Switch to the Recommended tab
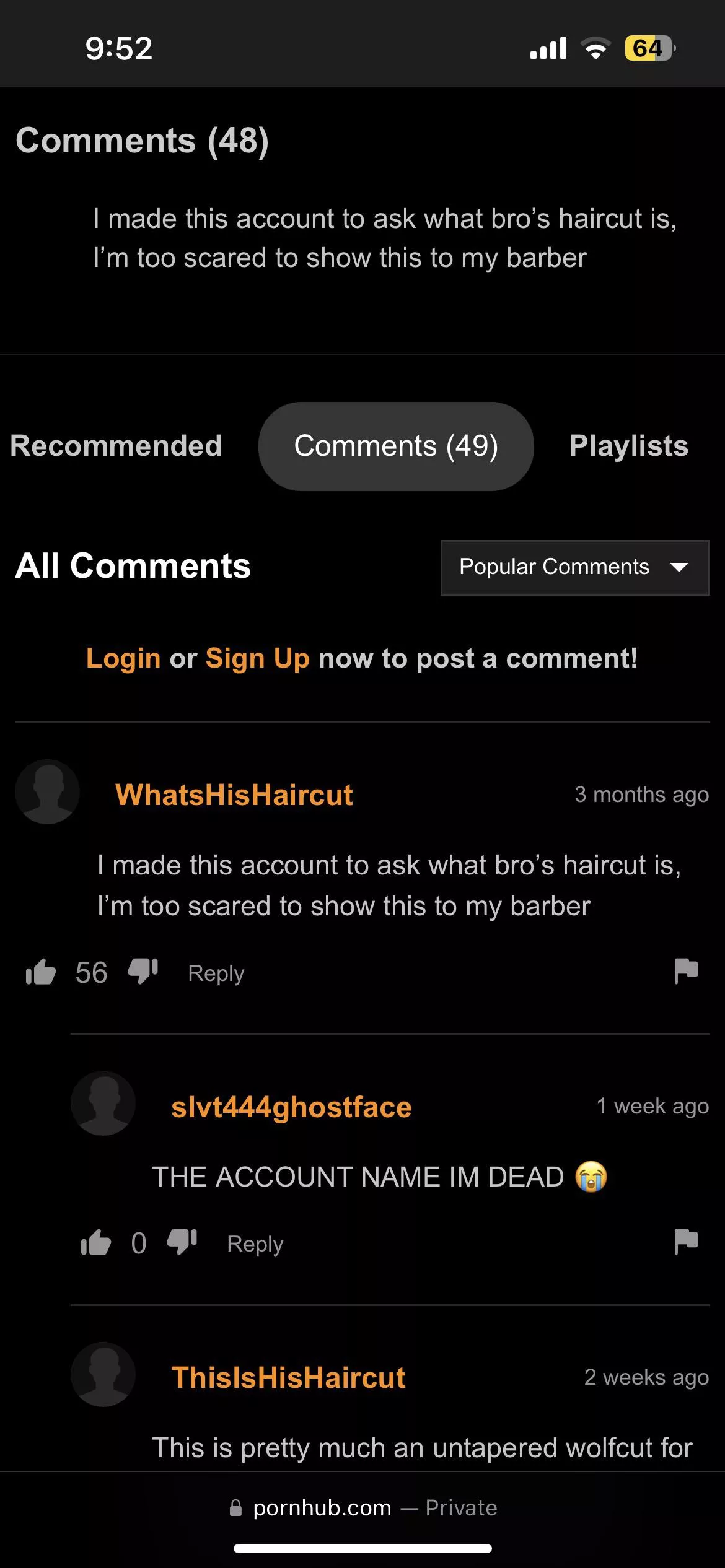This screenshot has width=725, height=1568. point(116,446)
